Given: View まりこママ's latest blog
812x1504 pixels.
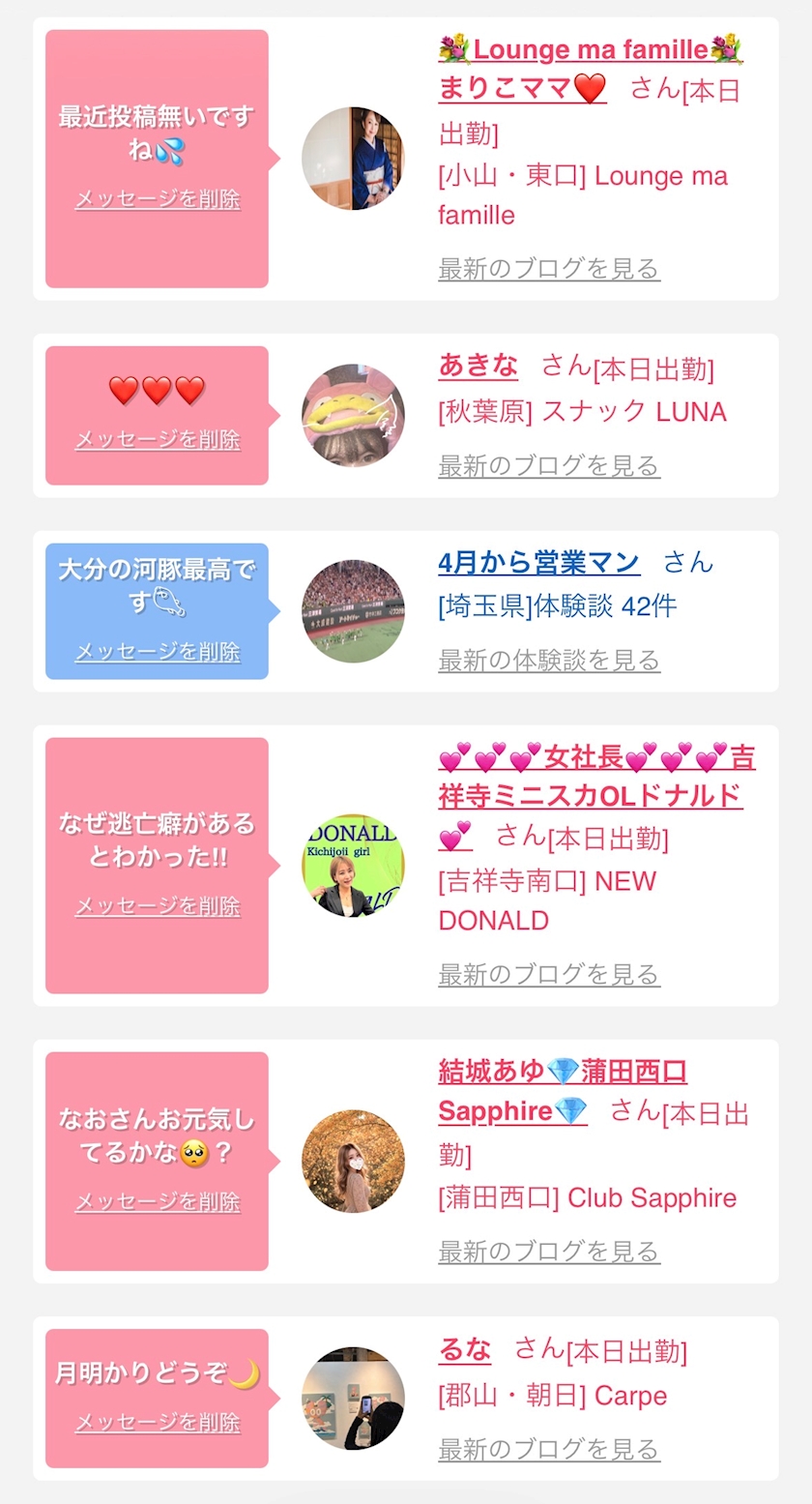Looking at the screenshot, I should tap(549, 268).
